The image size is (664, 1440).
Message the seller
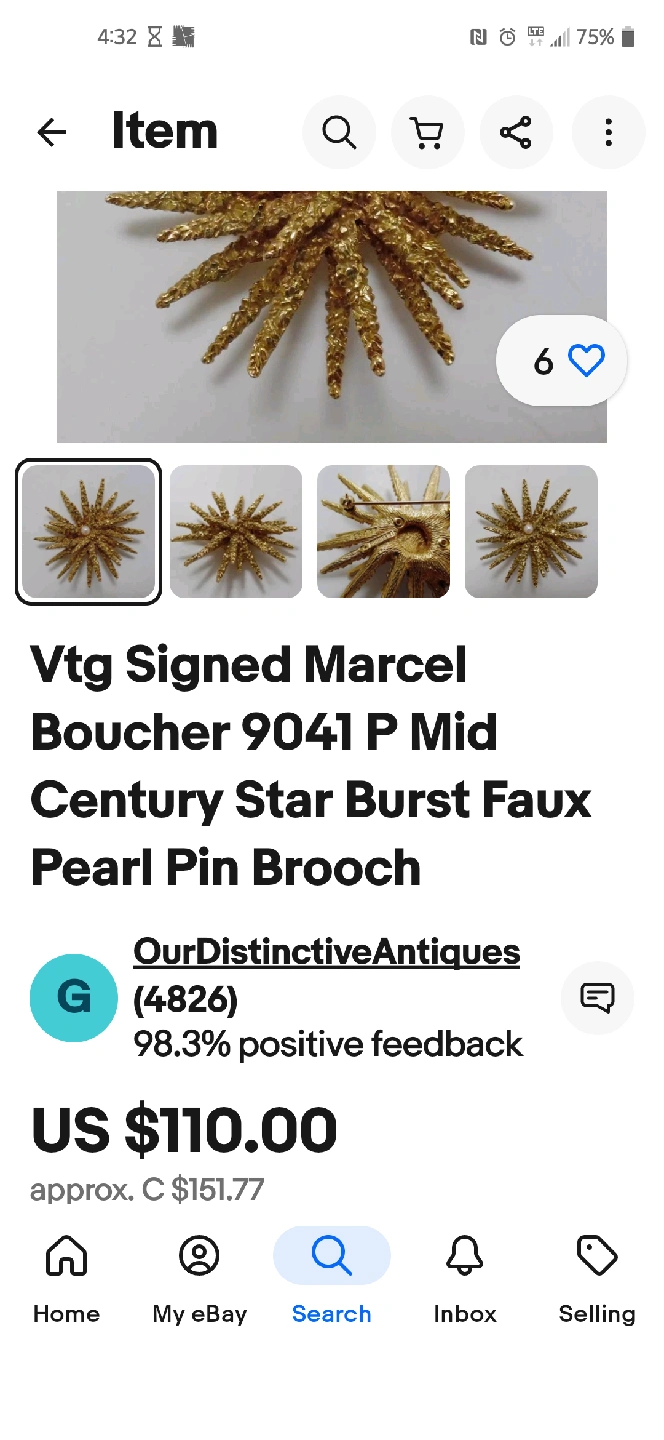[597, 997]
